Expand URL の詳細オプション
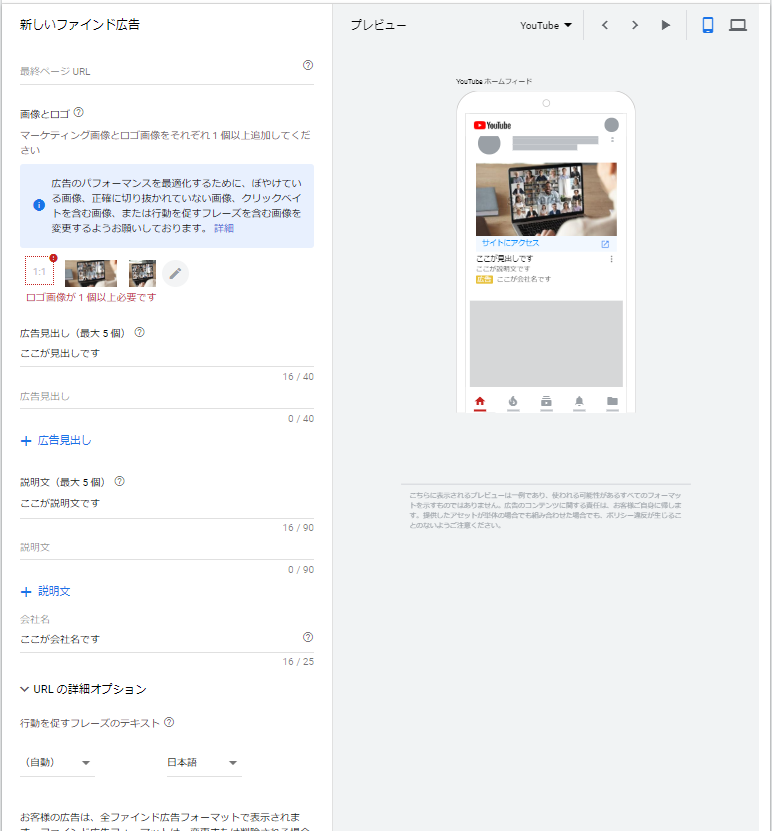Screen dimensions: 772x831 pos(83,689)
